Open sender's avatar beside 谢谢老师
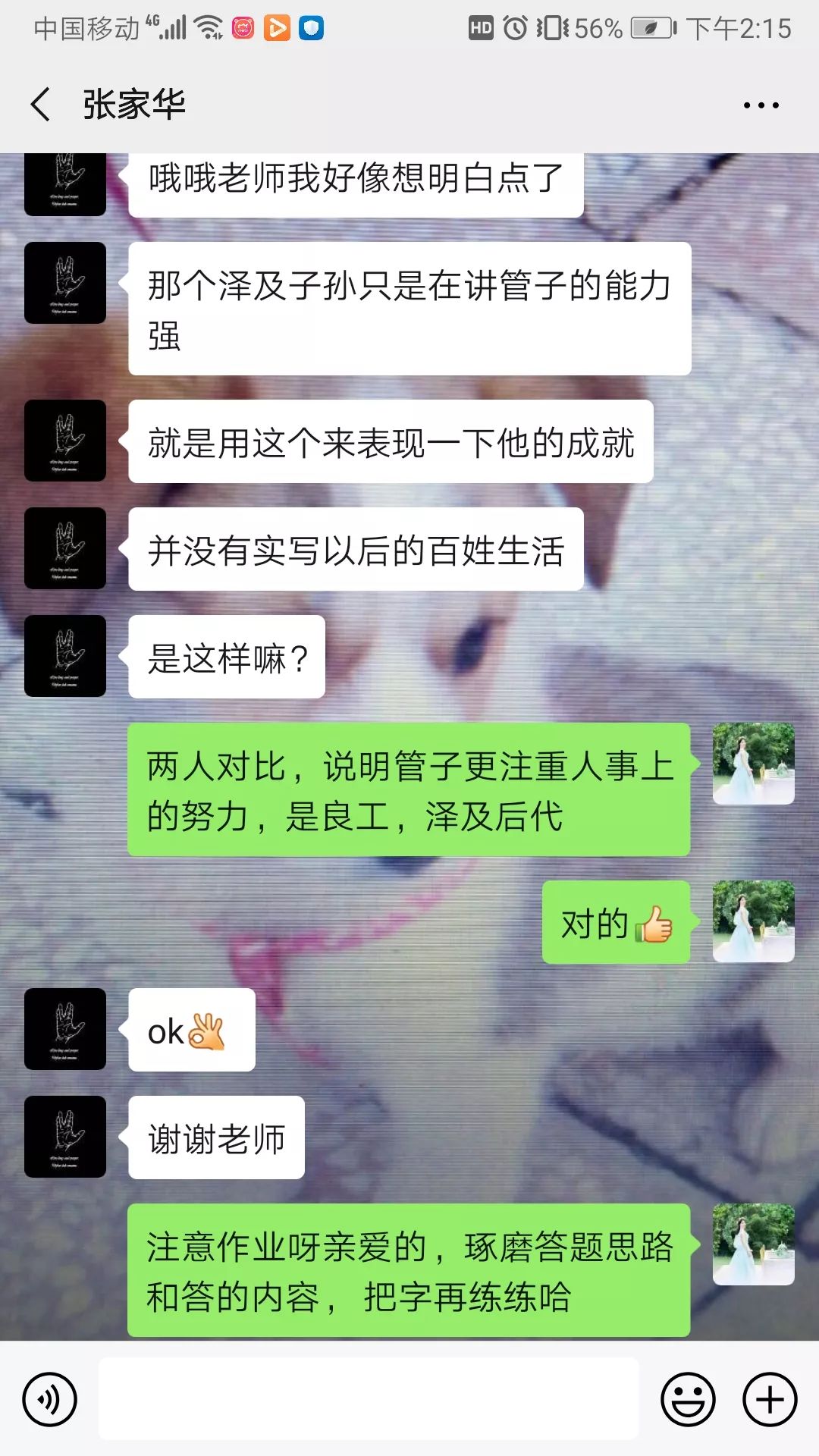 [65, 1137]
